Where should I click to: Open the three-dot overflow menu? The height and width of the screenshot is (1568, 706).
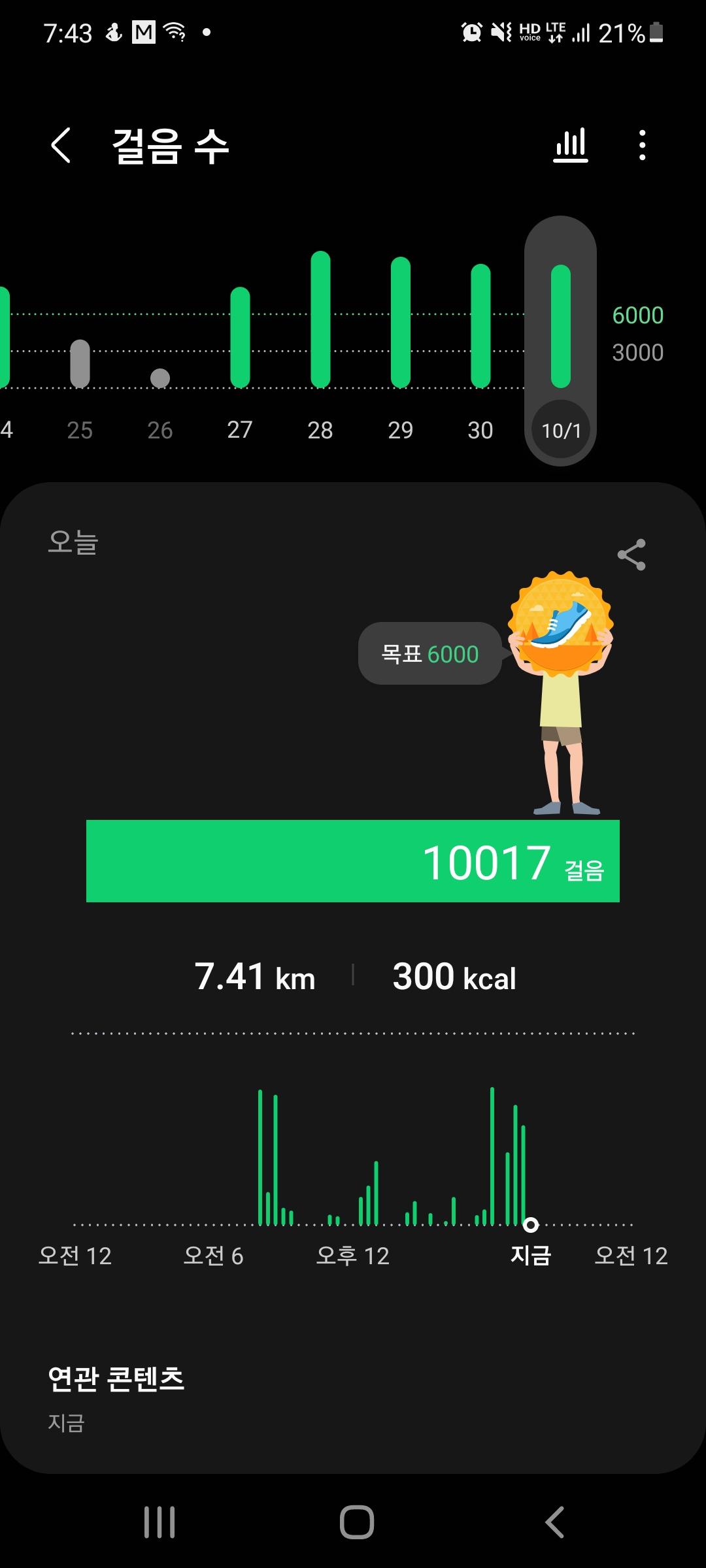point(643,145)
